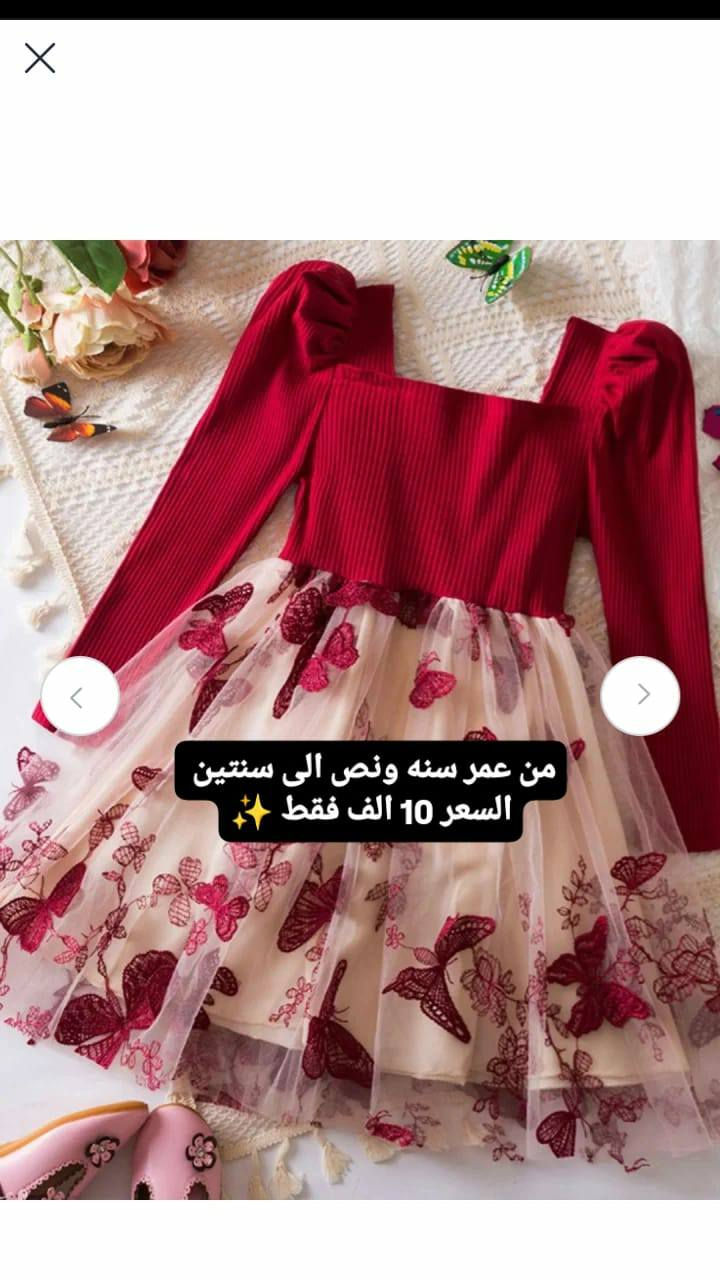Image resolution: width=720 pixels, height=1280 pixels.
Task: Close the image viewer
Action: click(x=40, y=58)
